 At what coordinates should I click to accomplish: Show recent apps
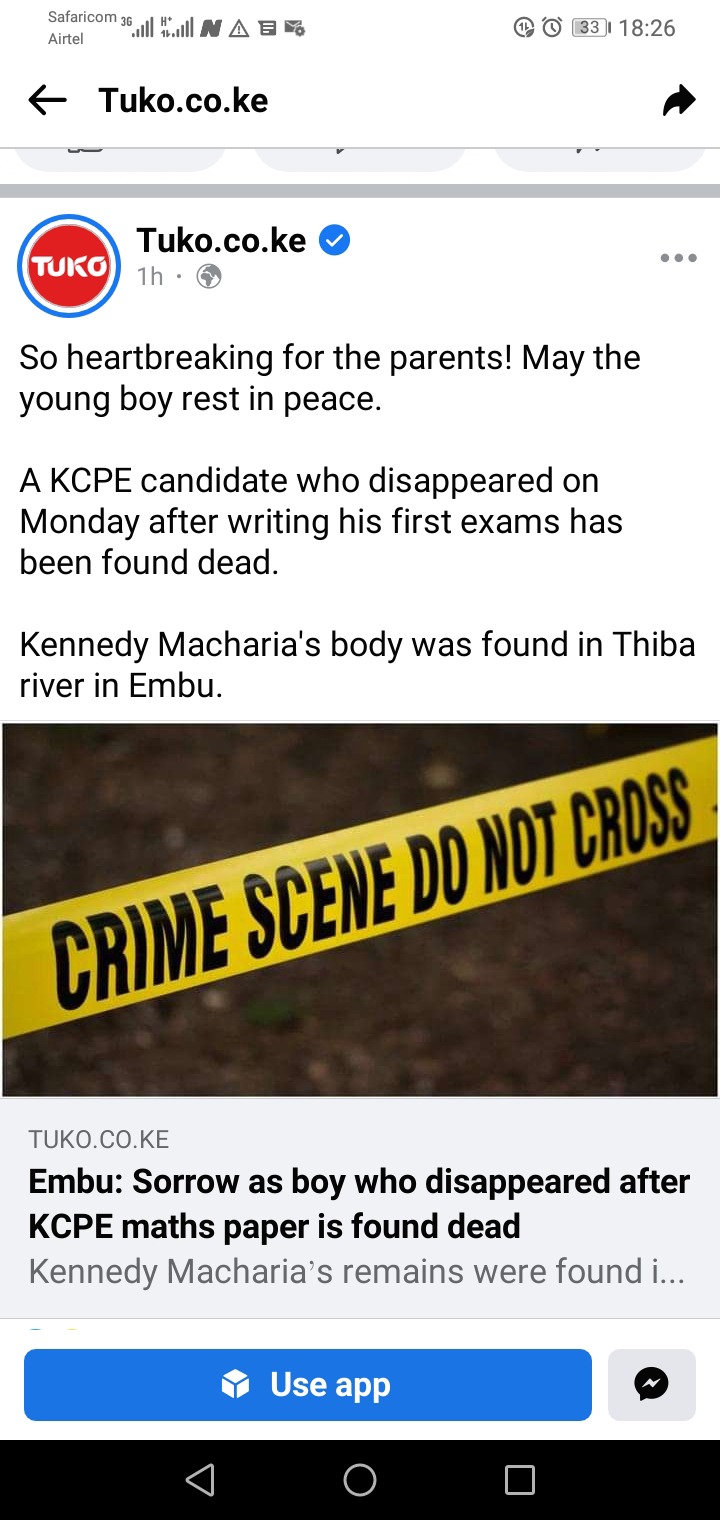pyautogui.click(x=519, y=1480)
